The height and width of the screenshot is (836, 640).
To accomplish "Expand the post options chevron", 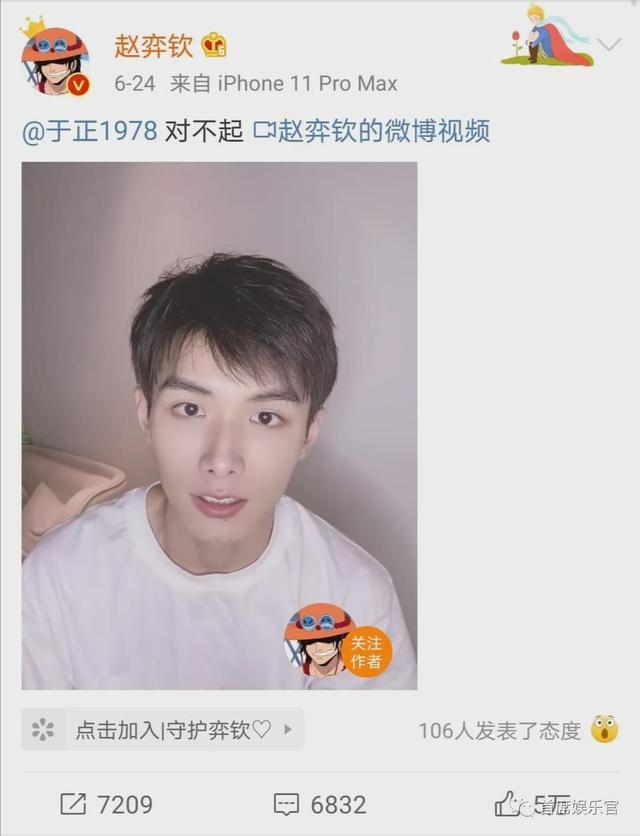I will coord(609,44).
